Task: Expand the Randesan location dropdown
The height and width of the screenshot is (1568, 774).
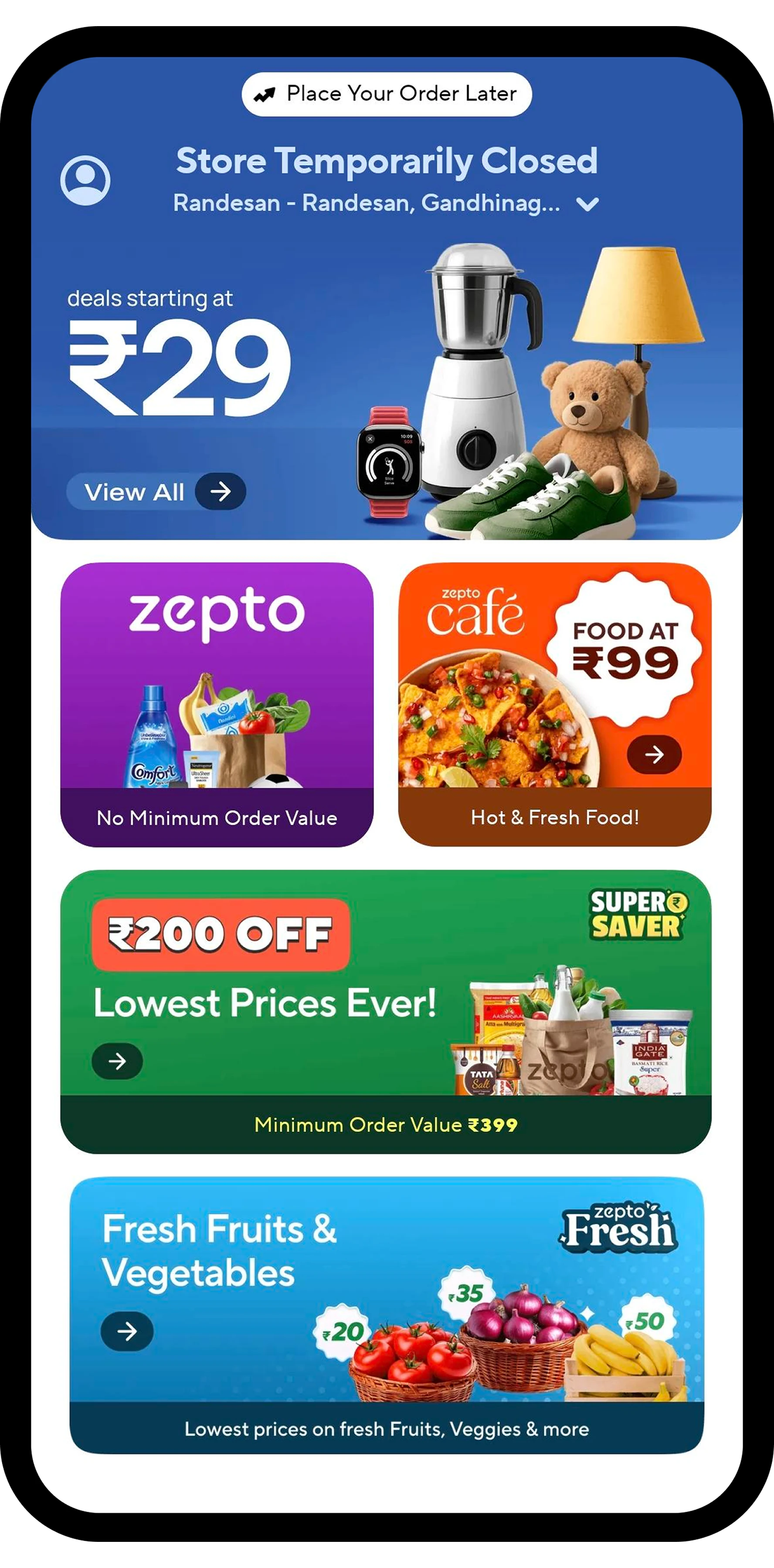Action: [x=587, y=204]
